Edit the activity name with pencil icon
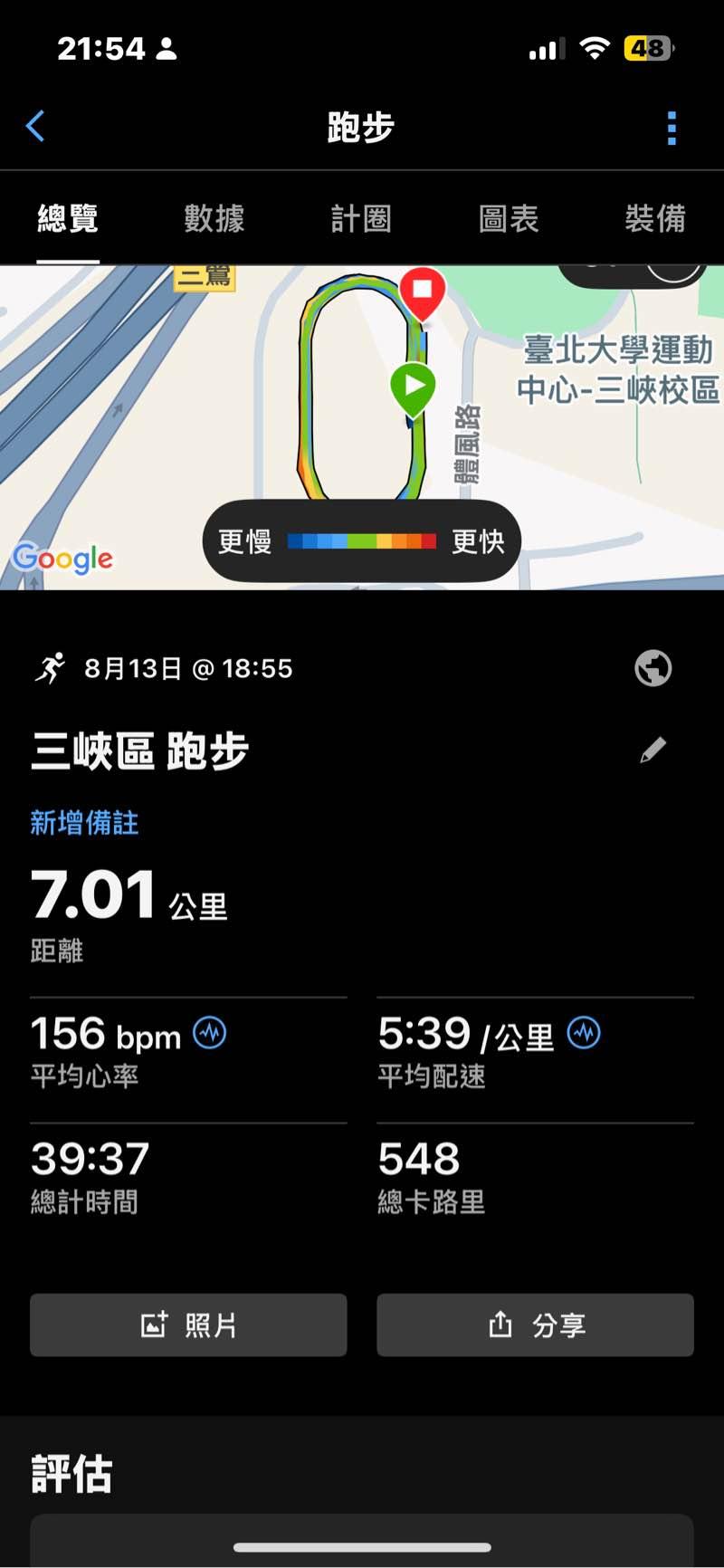The width and height of the screenshot is (724, 1568). [653, 750]
